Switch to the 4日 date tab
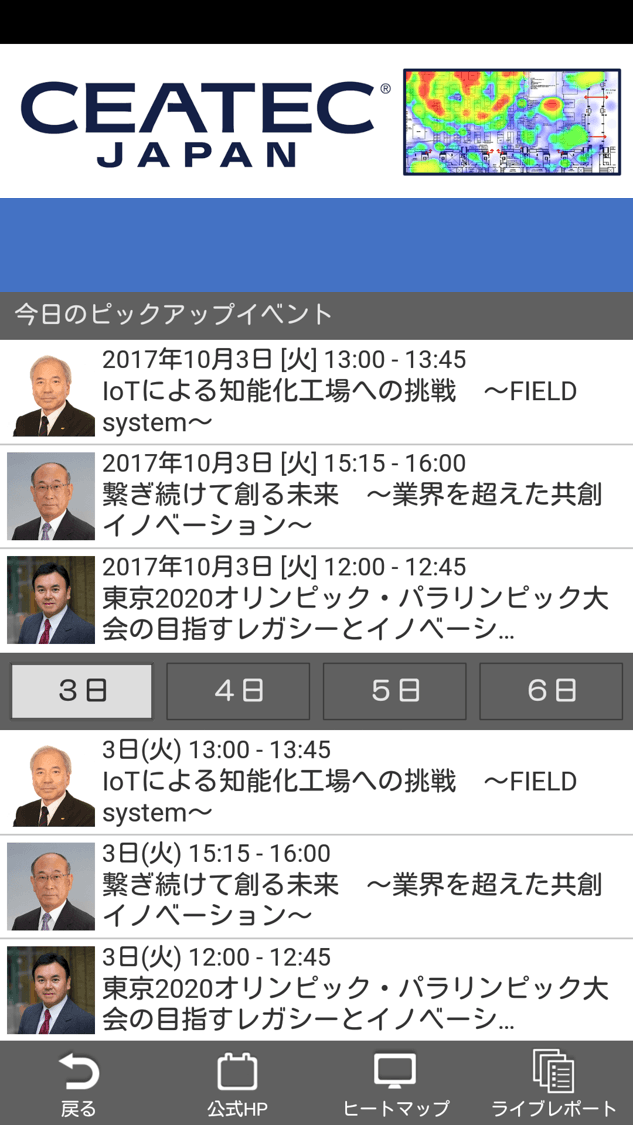The height and width of the screenshot is (1125, 633). [x=238, y=691]
